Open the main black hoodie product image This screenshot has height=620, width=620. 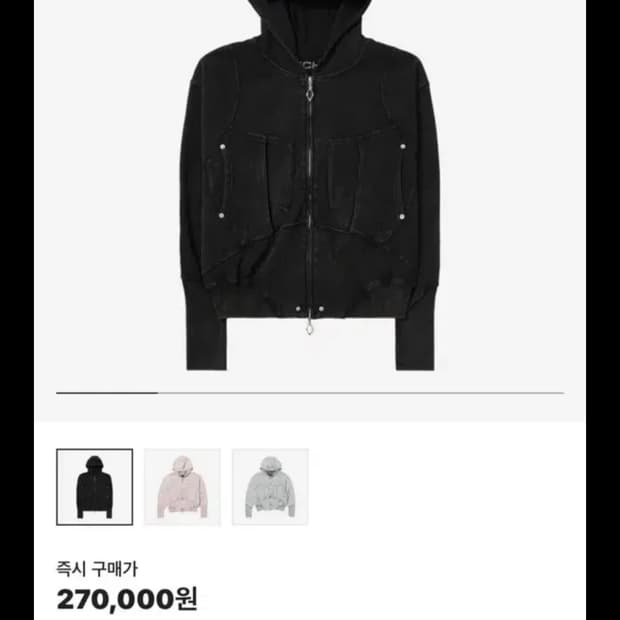point(310,190)
